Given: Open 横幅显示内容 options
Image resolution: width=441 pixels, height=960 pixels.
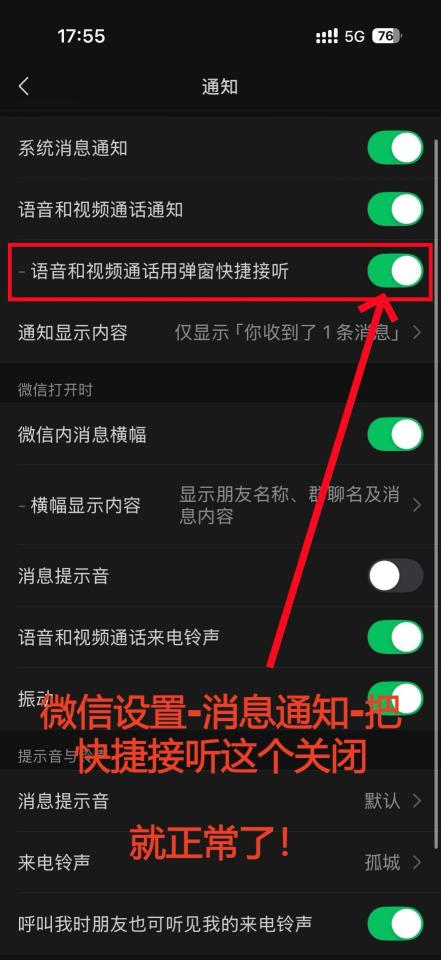Looking at the screenshot, I should 220,506.
